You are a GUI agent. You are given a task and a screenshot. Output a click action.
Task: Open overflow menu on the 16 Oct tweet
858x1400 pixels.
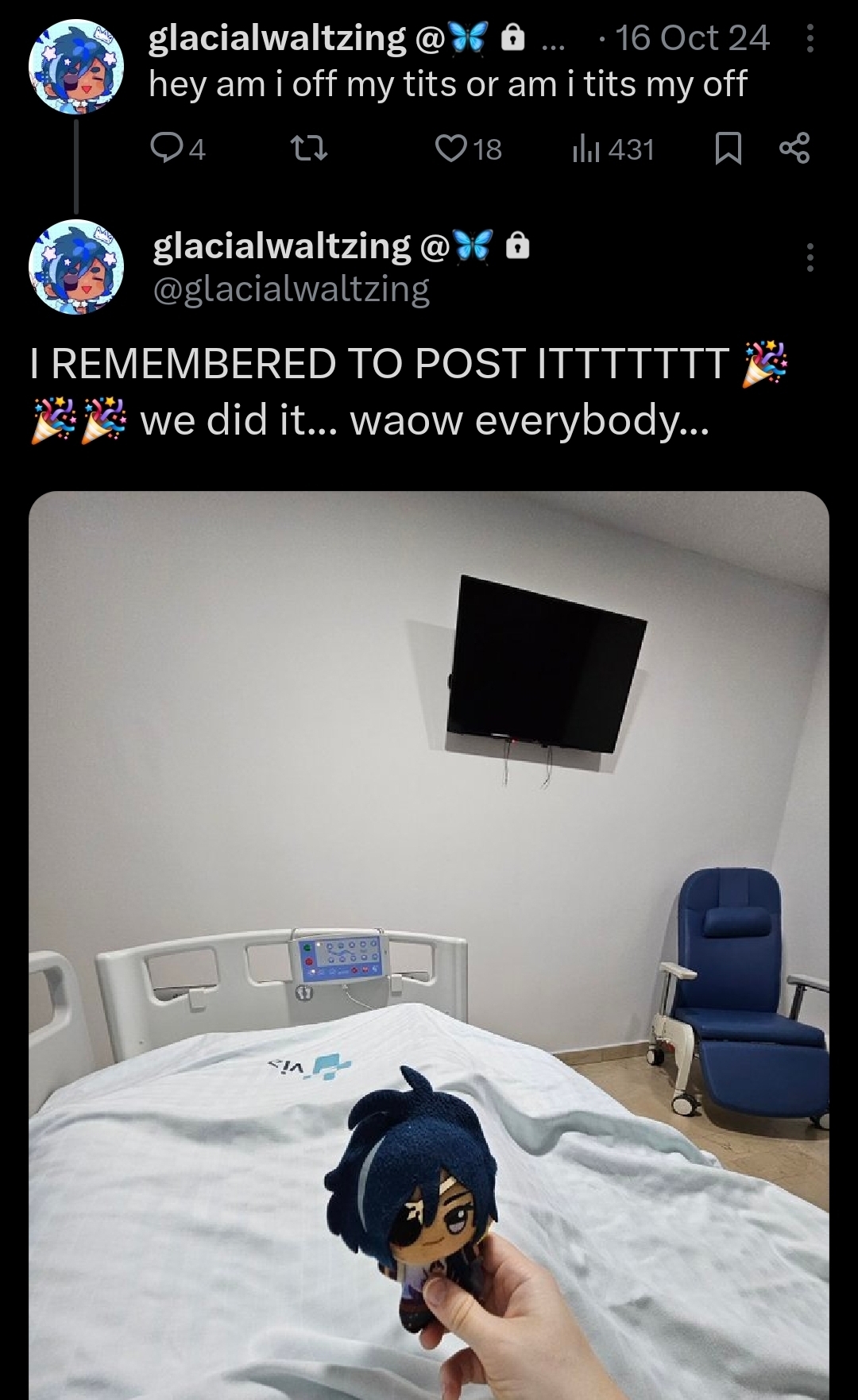(x=810, y=38)
